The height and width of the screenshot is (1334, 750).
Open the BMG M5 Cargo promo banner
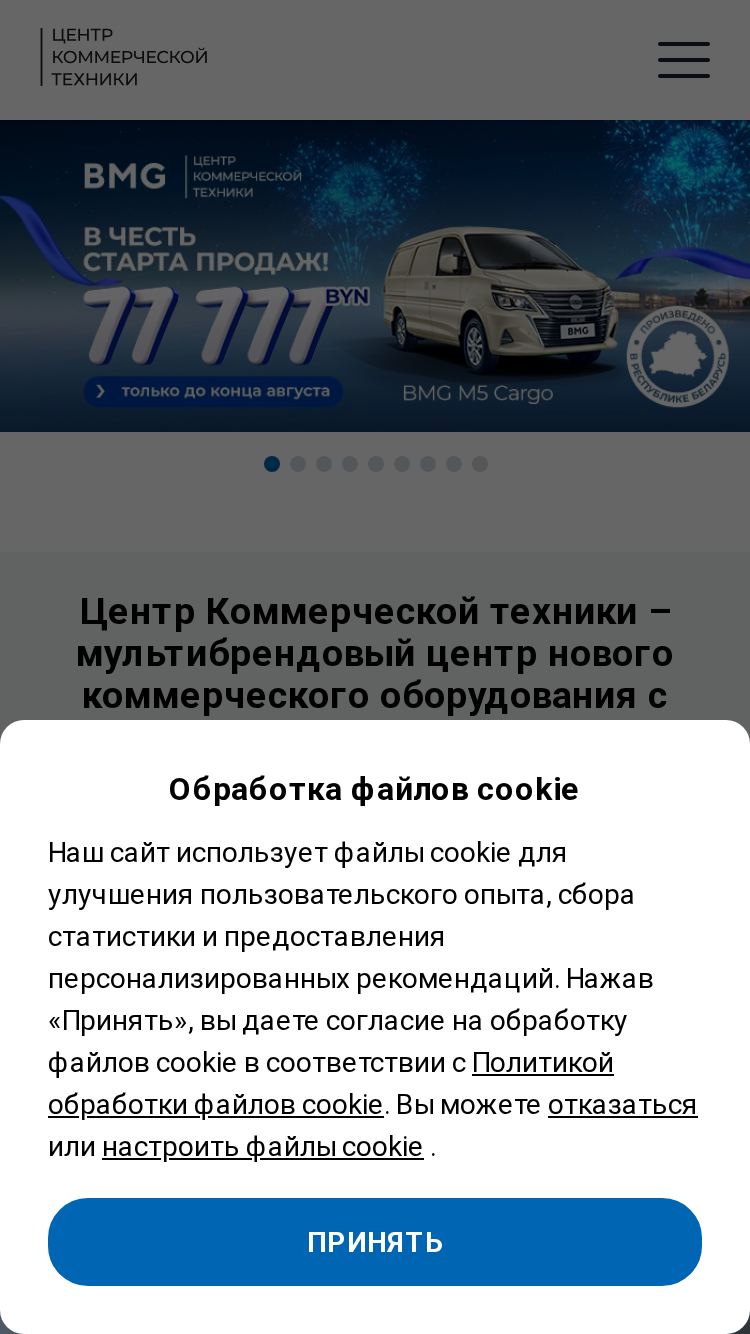[375, 276]
